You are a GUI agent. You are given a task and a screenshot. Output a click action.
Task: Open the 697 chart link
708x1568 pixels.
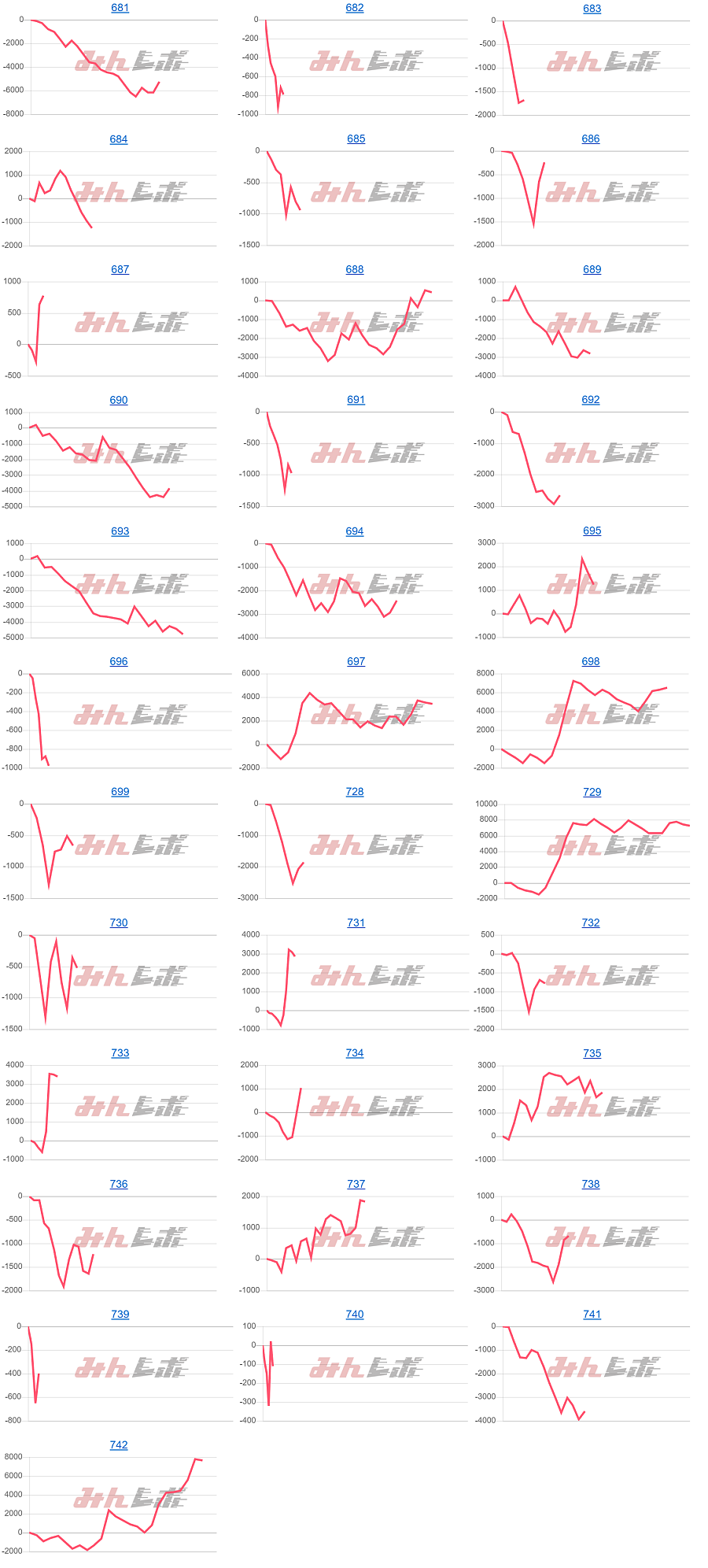(x=356, y=661)
